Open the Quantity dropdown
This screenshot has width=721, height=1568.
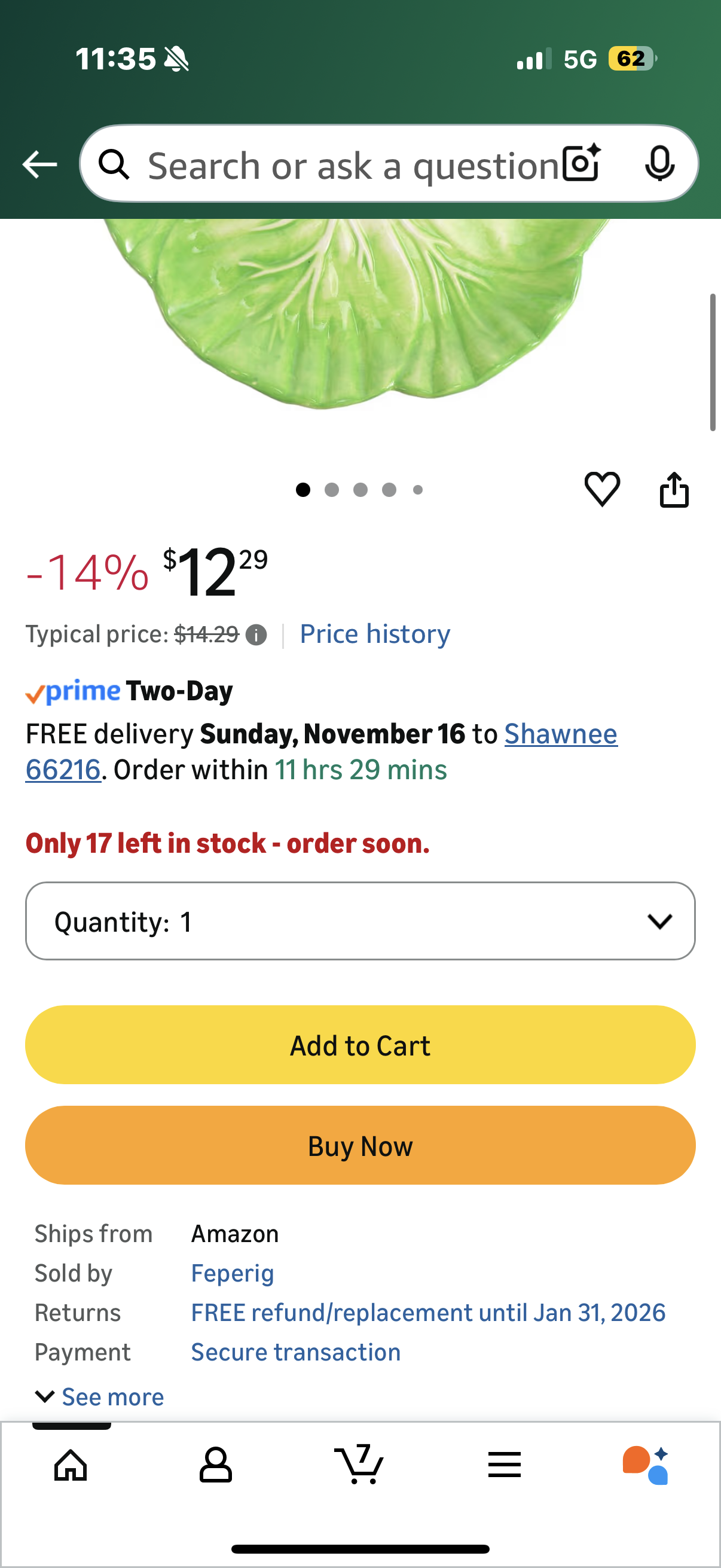(360, 921)
